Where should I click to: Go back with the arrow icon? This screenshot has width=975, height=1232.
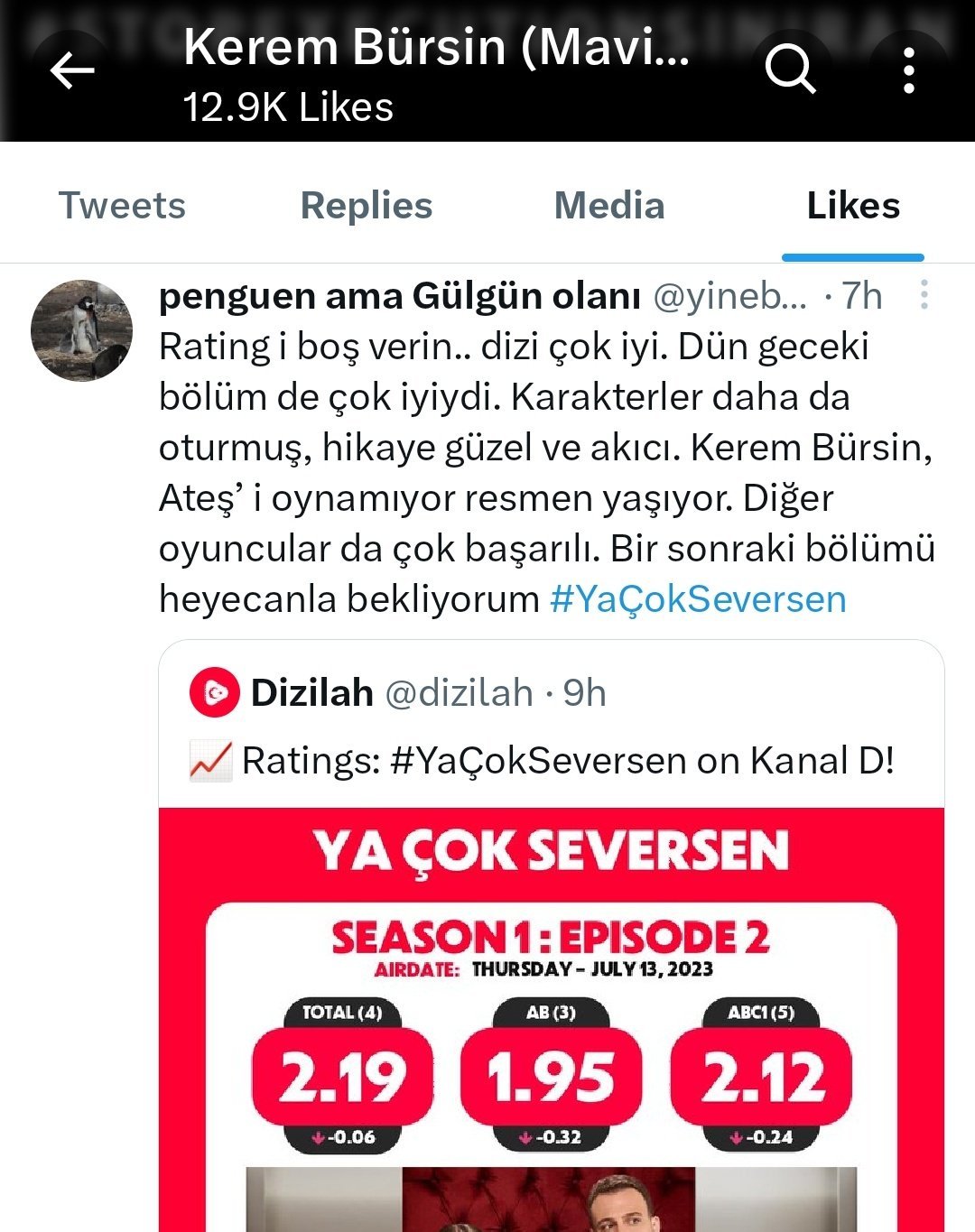tap(73, 70)
